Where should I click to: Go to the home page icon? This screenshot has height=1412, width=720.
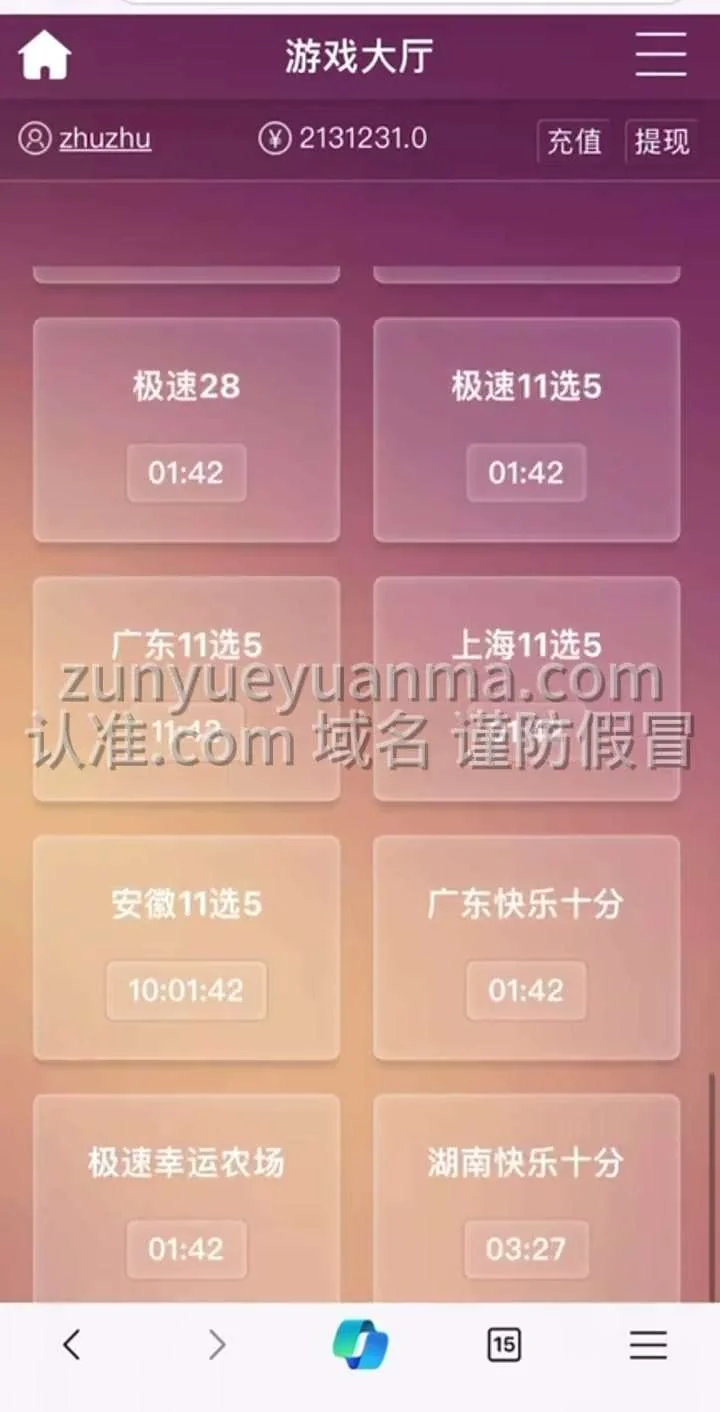pos(45,56)
